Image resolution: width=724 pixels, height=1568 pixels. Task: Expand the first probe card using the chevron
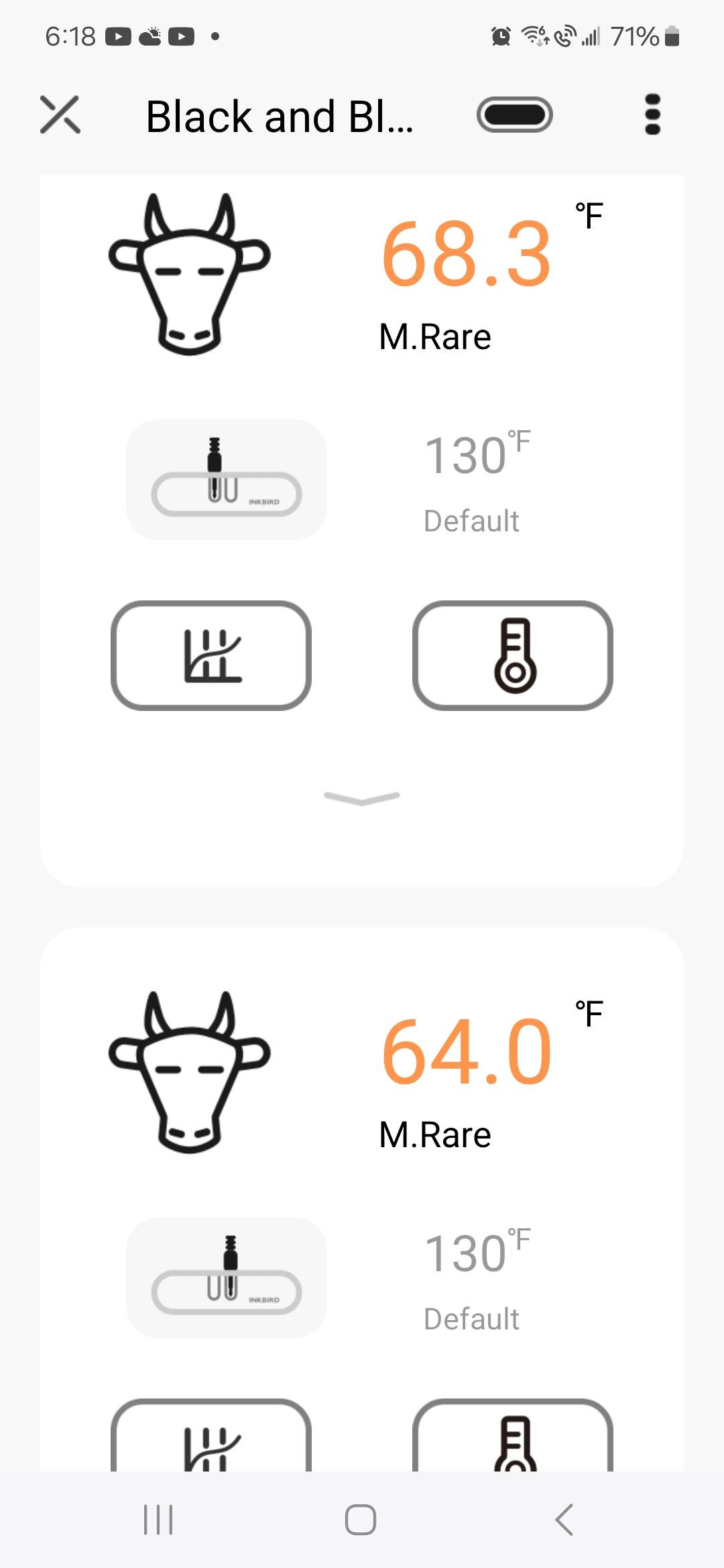[x=362, y=797]
